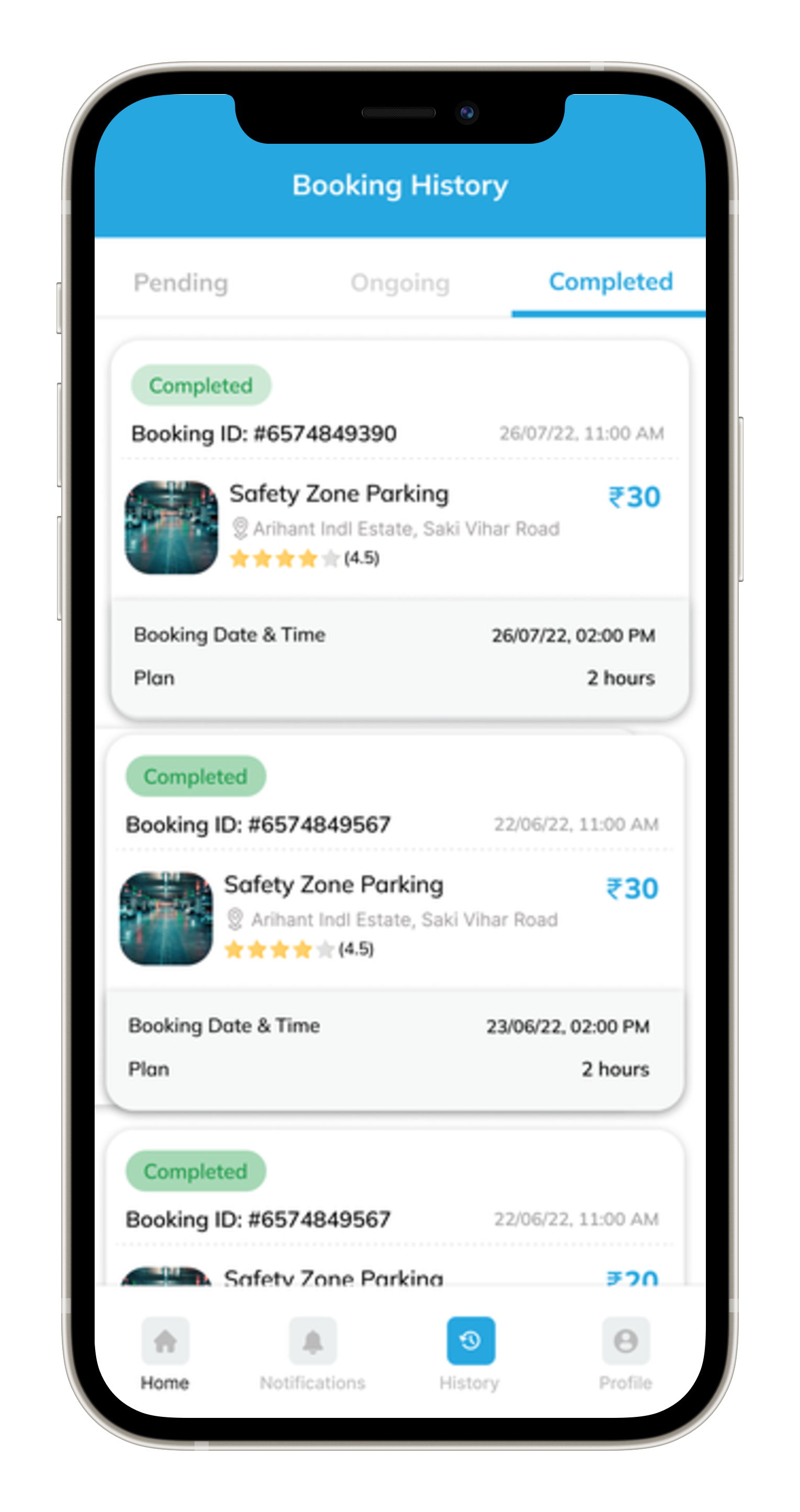Open the booking dated 23/06/22, 02:00 PM
Image resolution: width=800 pixels, height=1512 pixels.
point(394,922)
